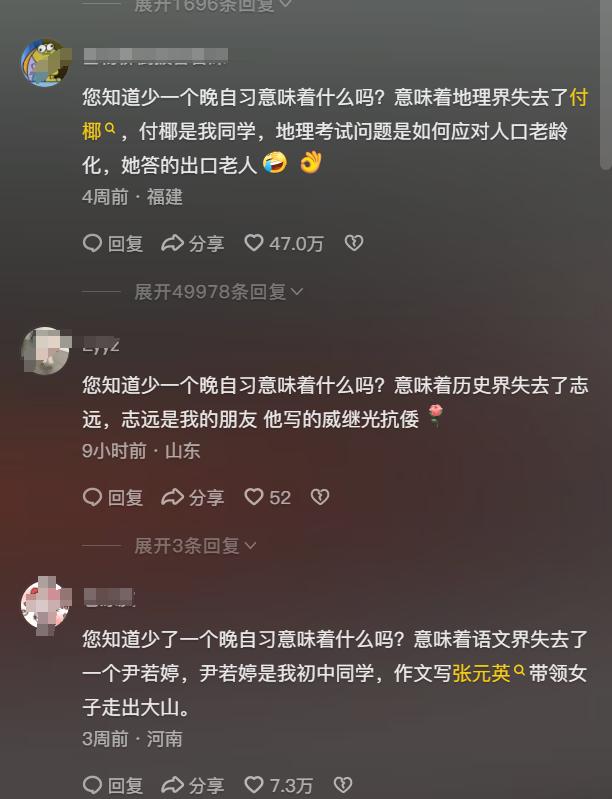This screenshot has height=799, width=612.
Task: Dislike the Shandong comment about 志远
Action: 319,497
